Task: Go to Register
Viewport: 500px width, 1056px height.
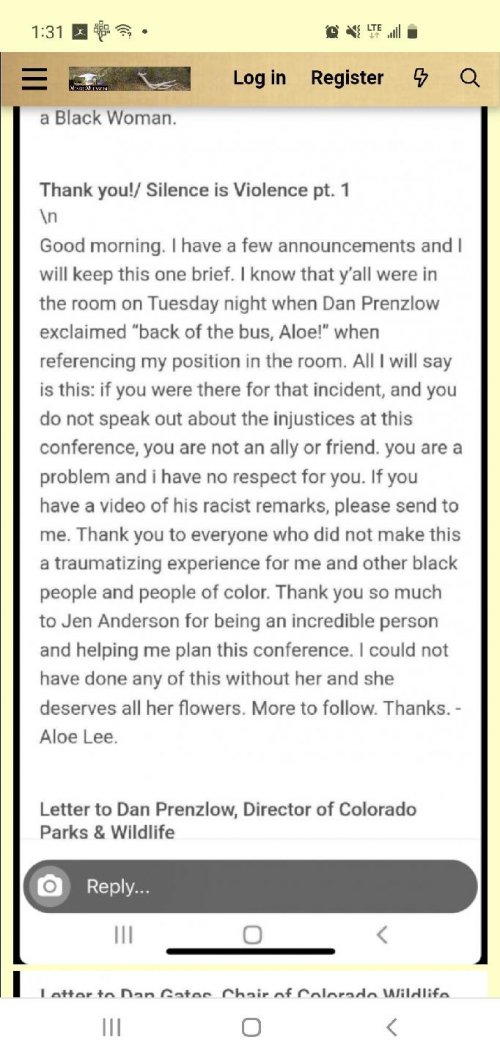Action: 347,78
